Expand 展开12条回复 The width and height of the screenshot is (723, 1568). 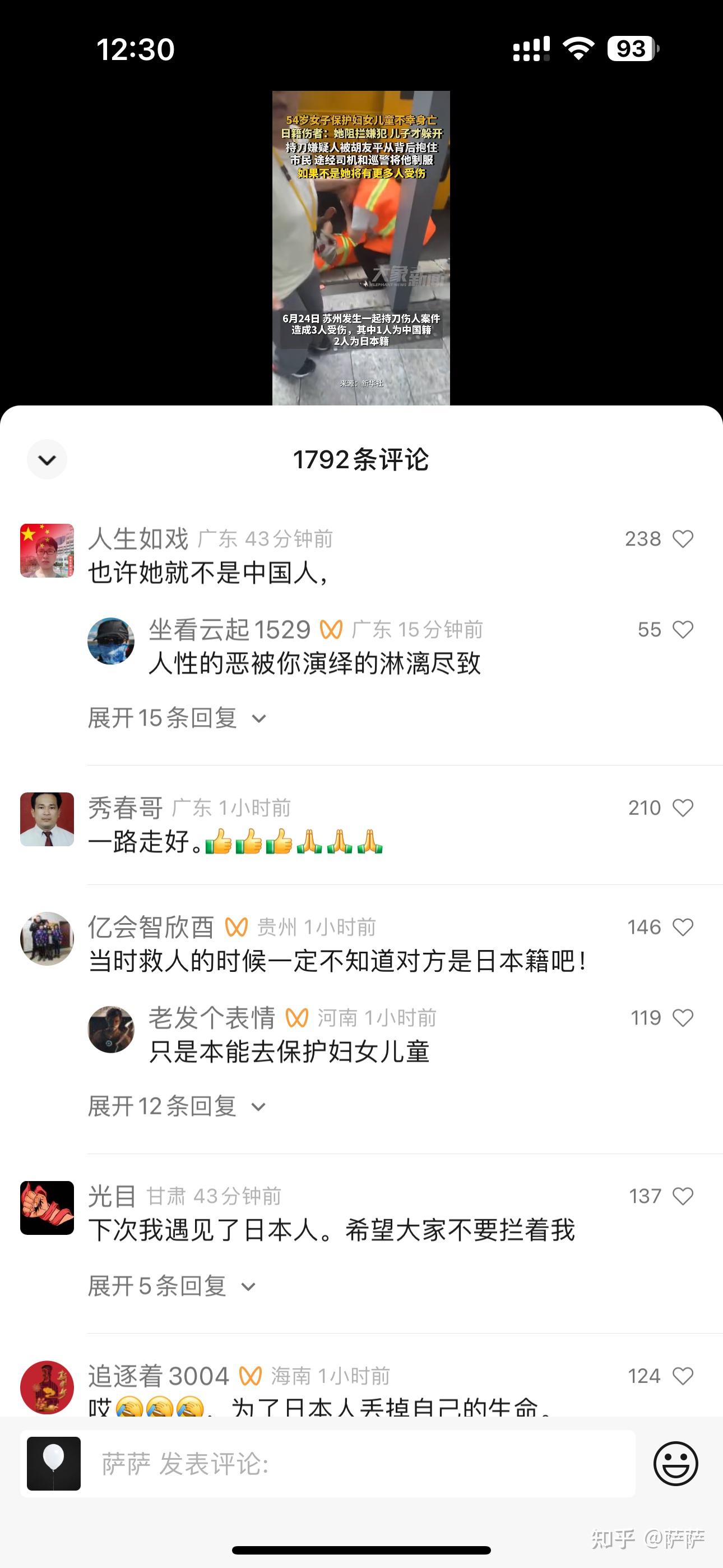177,1106
